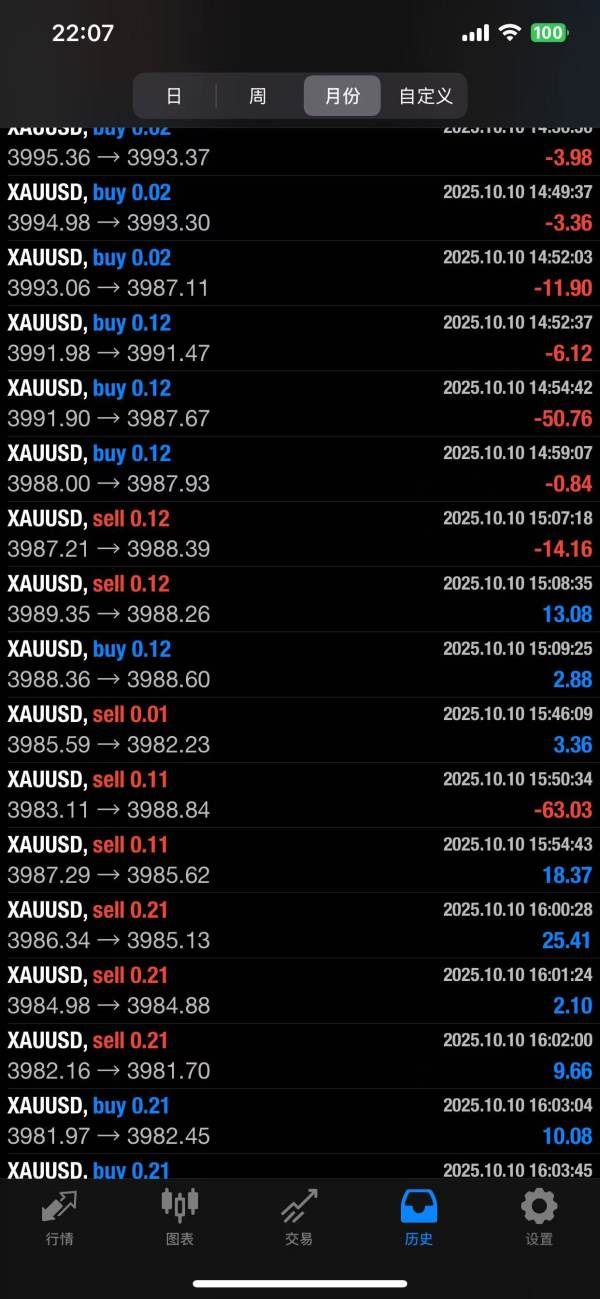Open the trade with -63.03 loss
The width and height of the screenshot is (600, 1299).
coord(300,794)
